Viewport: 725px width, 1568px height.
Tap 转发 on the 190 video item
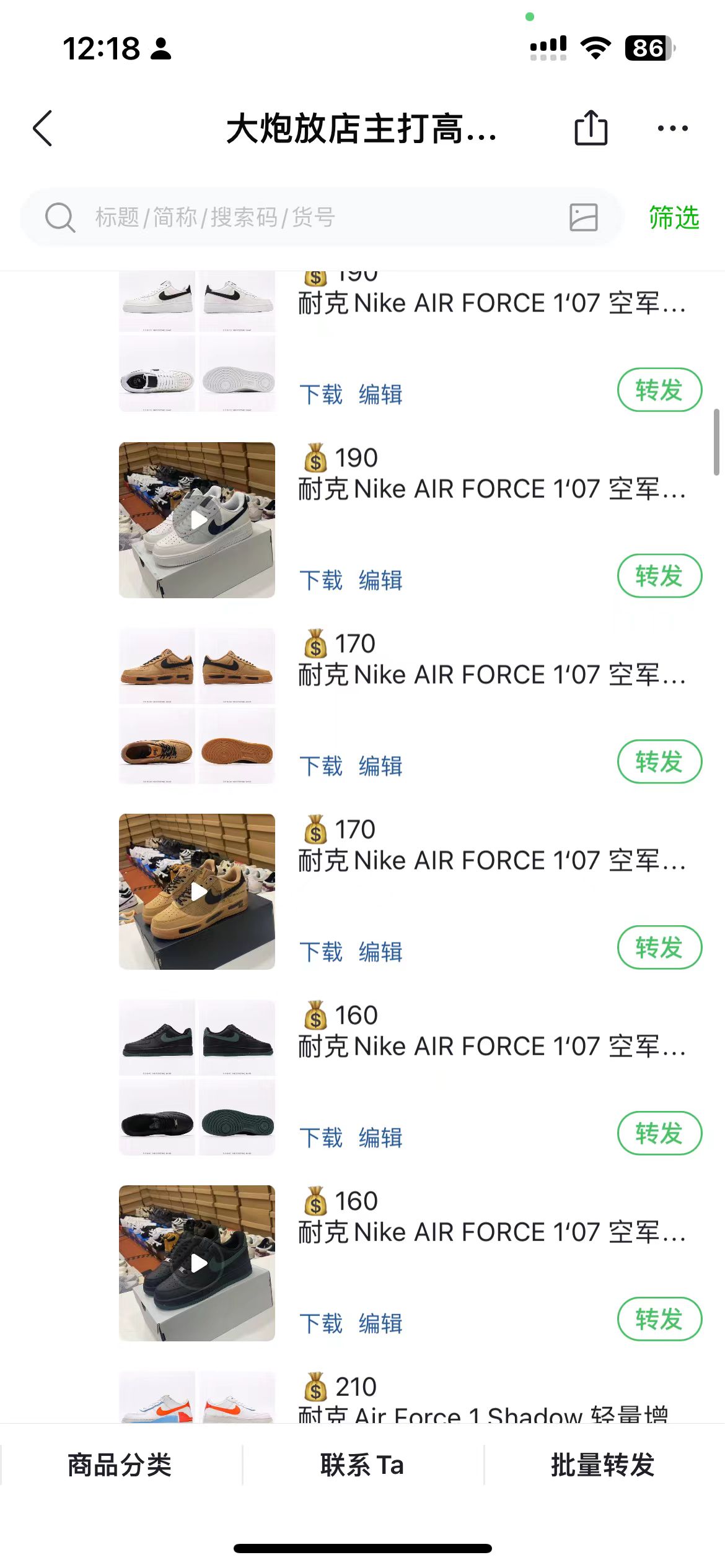[659, 576]
